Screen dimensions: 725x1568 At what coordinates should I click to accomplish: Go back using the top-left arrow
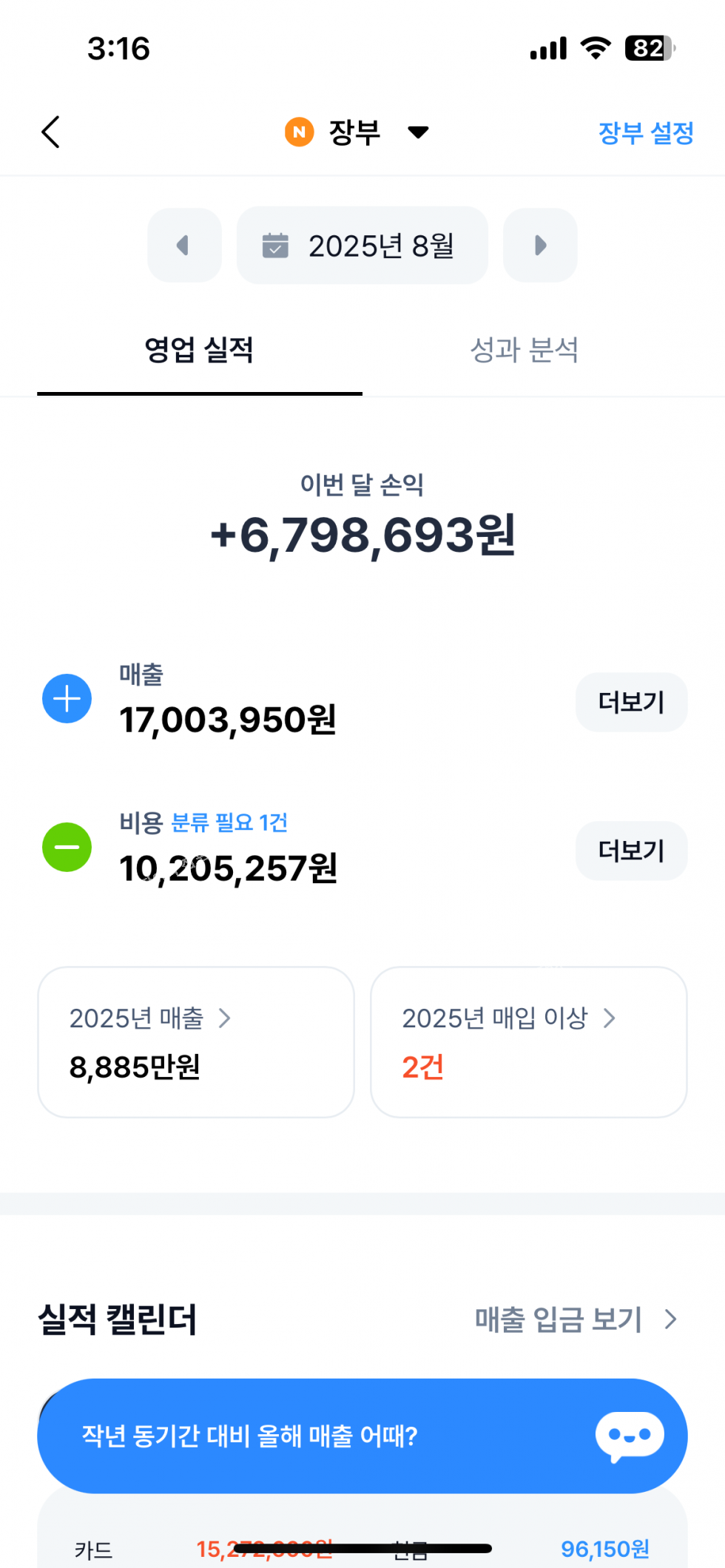pos(50,132)
